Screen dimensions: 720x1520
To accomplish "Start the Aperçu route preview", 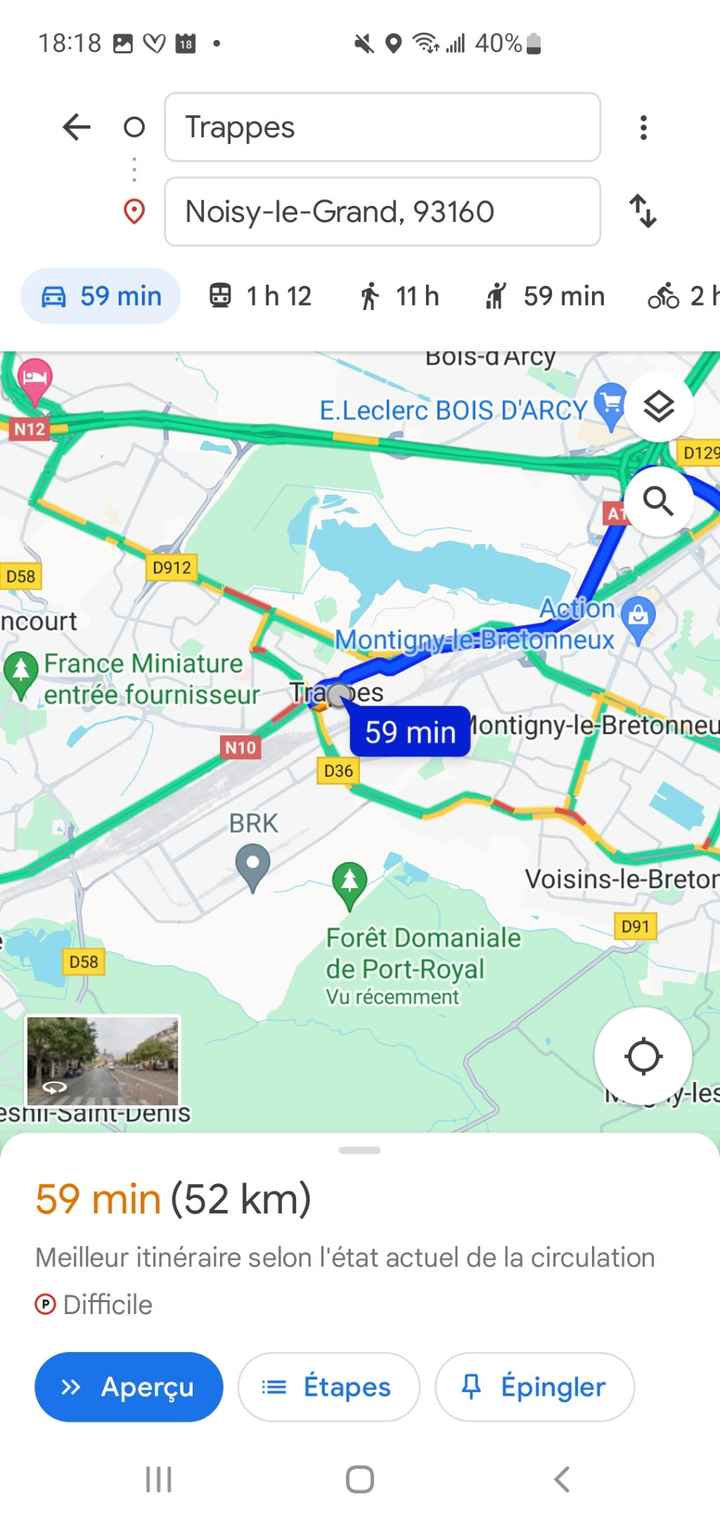I will (x=129, y=1387).
